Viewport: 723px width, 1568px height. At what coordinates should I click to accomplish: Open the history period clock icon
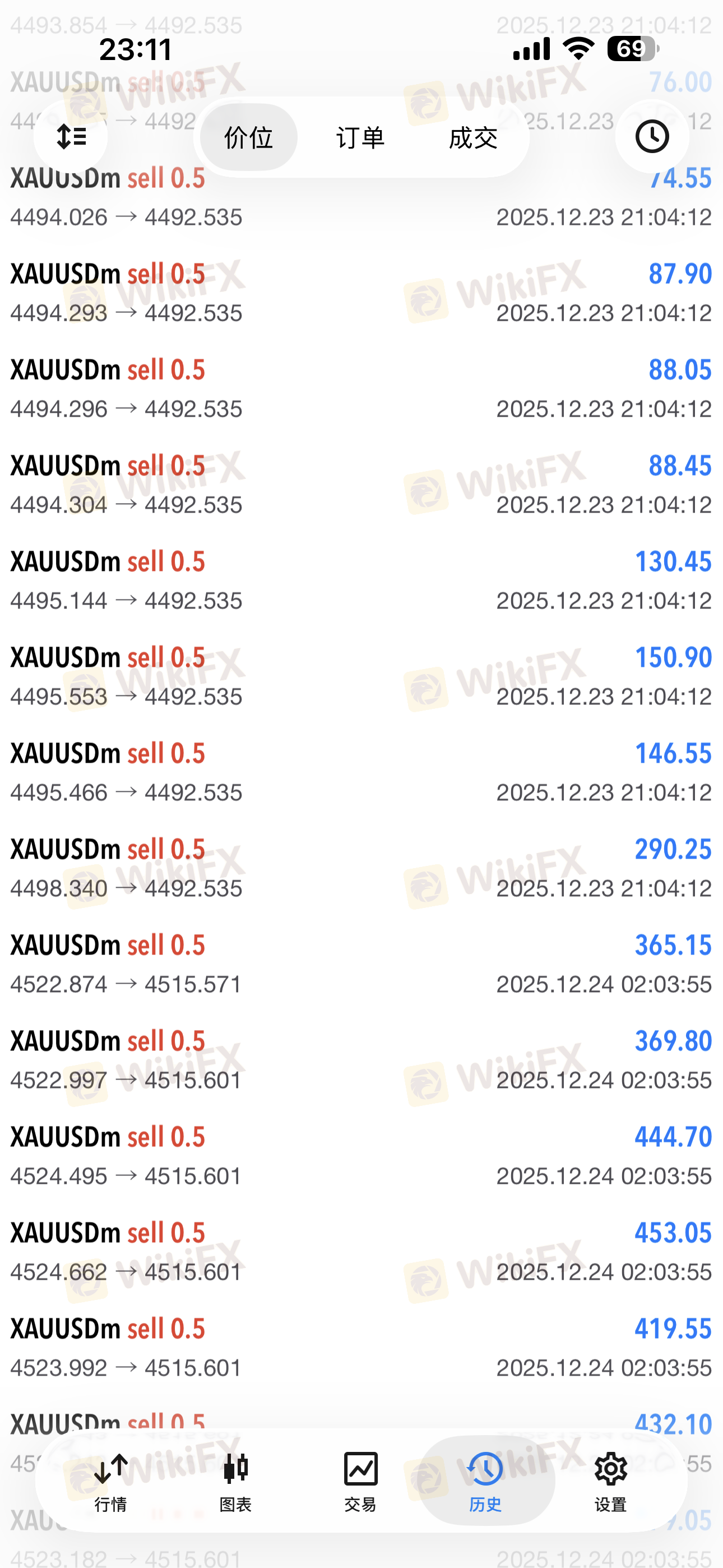(652, 137)
